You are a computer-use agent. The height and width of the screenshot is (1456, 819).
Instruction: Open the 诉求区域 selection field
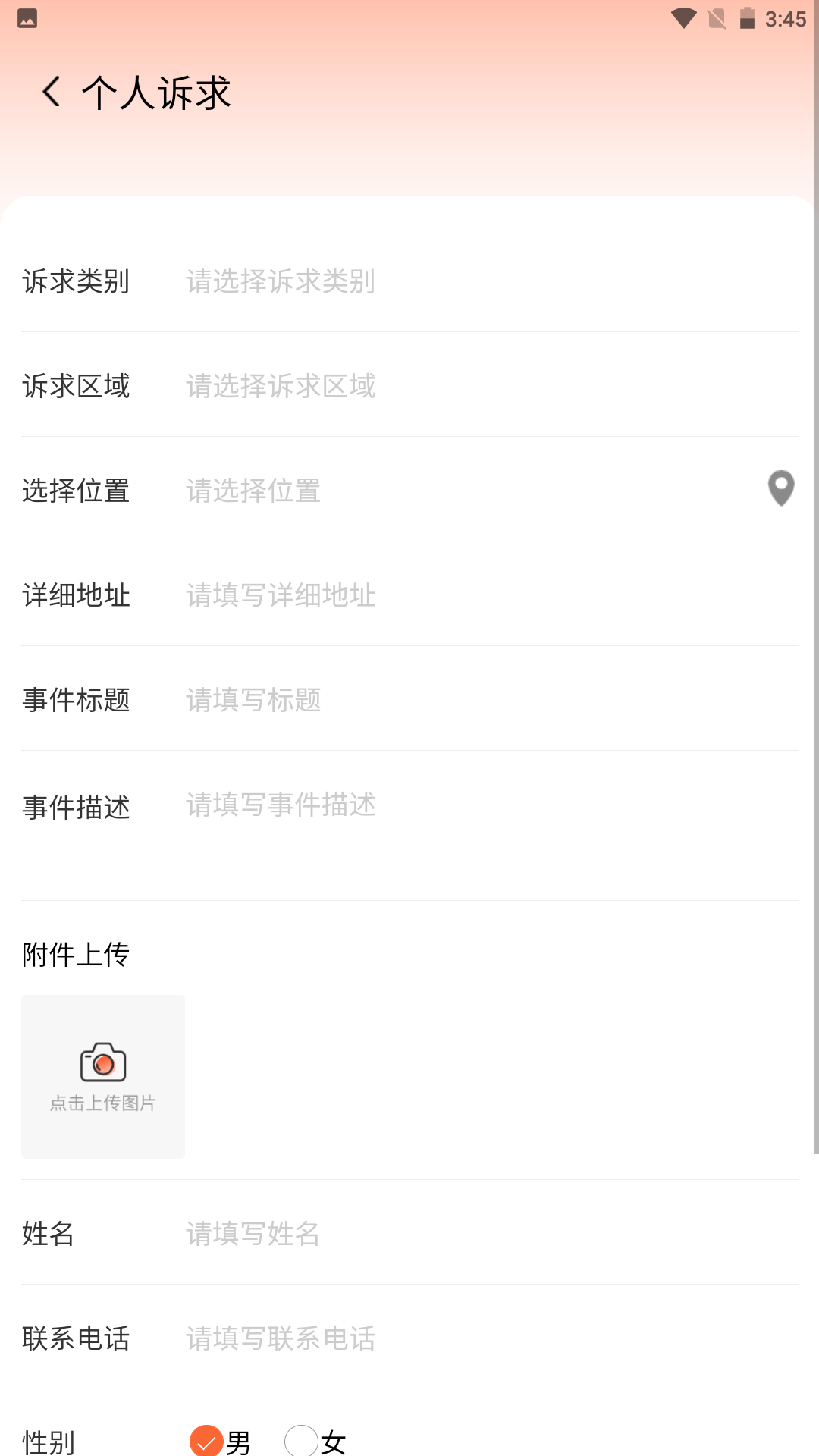409,386
